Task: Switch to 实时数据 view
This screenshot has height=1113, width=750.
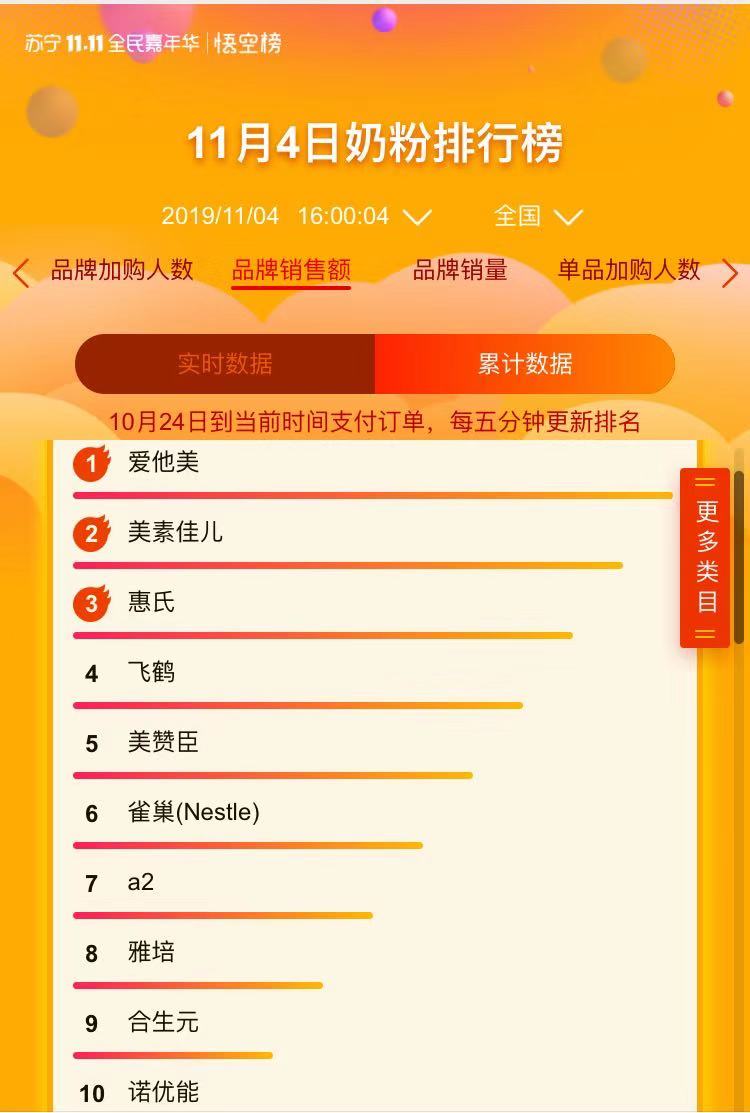Action: tap(225, 364)
